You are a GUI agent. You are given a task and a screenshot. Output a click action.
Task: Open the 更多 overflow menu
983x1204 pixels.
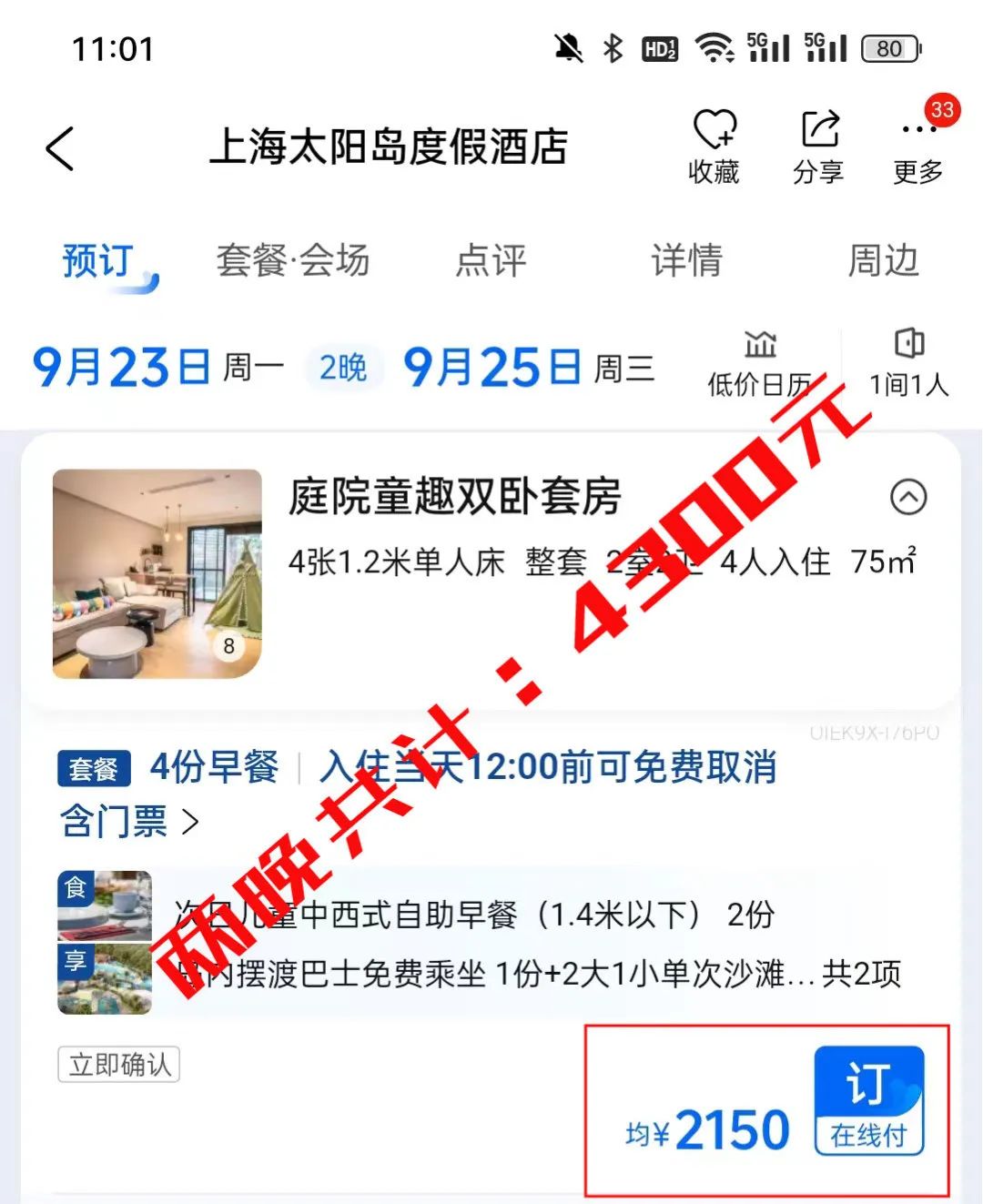click(x=917, y=147)
